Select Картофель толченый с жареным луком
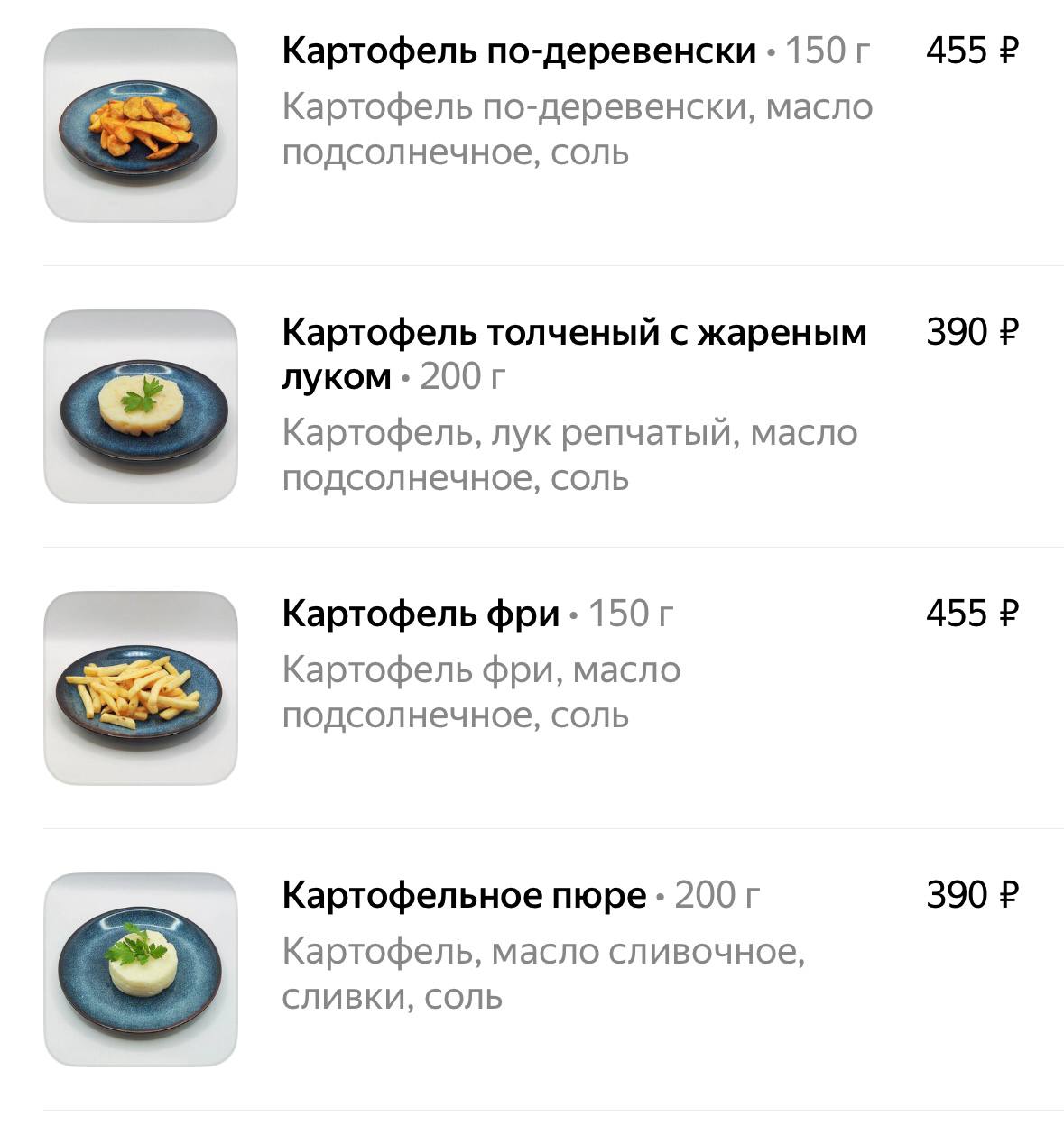1064x1126 pixels. pos(572,333)
